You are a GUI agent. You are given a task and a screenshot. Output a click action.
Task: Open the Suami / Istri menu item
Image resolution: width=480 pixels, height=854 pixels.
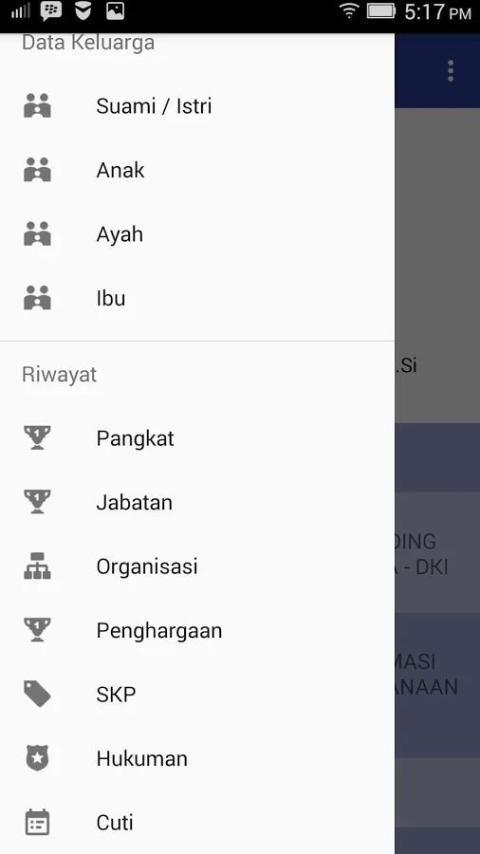point(197,106)
